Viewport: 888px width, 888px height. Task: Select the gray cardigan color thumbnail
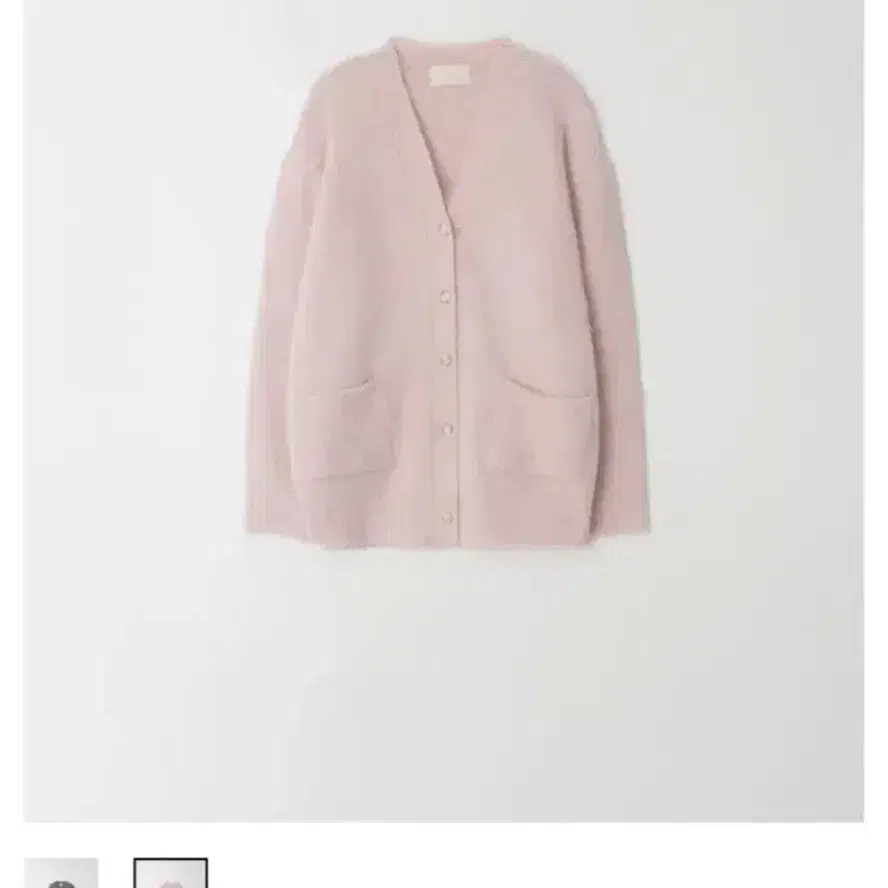click(61, 873)
